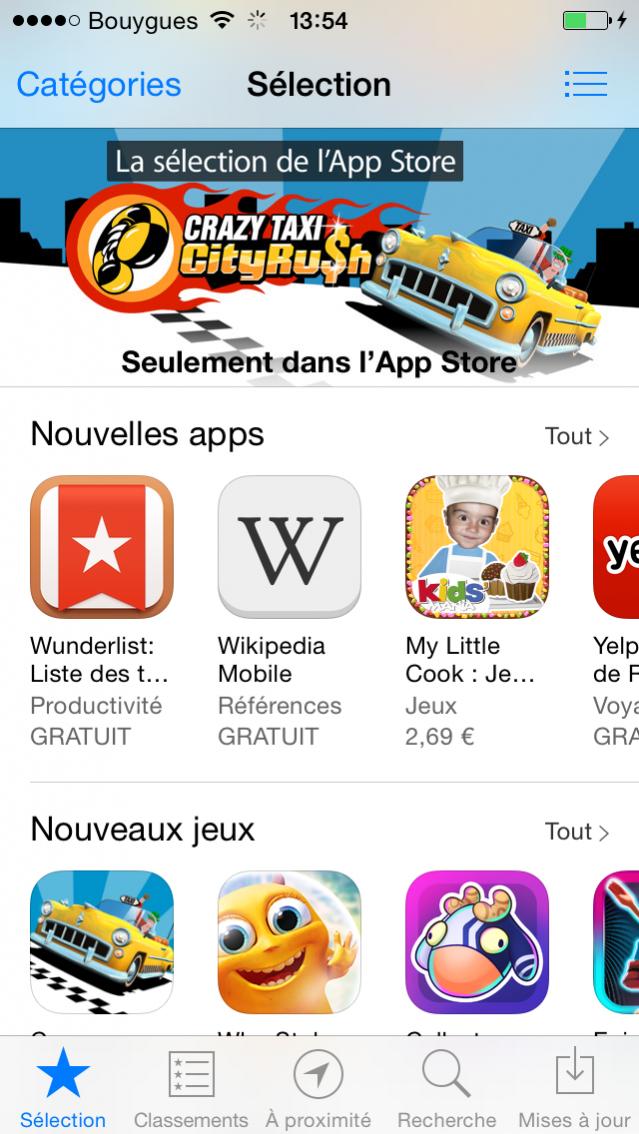The width and height of the screenshot is (639, 1134).
Task: Open the Wunderlist app page
Action: 102,547
